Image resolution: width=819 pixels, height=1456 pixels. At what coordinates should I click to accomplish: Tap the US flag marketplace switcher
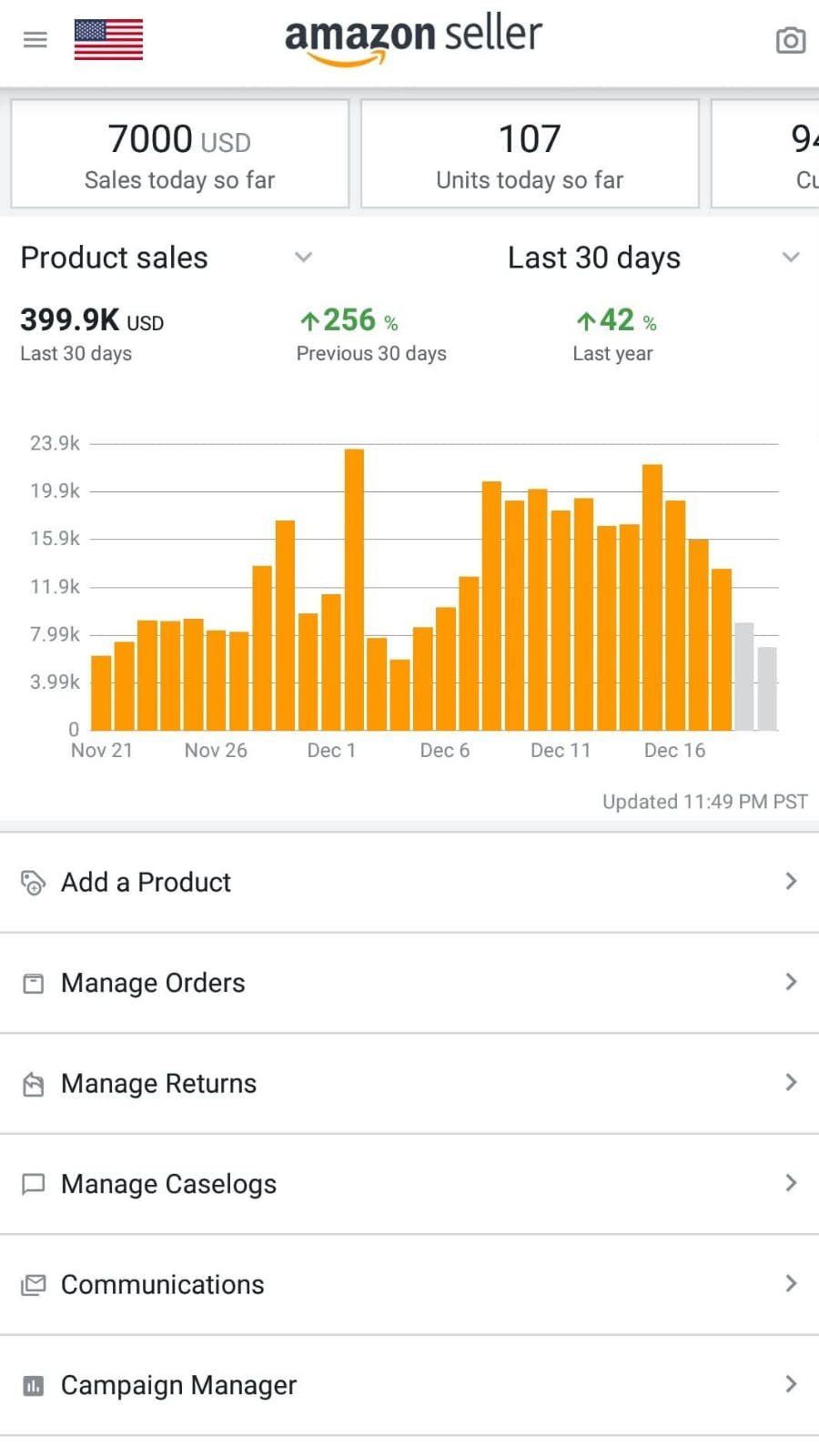pos(108,40)
